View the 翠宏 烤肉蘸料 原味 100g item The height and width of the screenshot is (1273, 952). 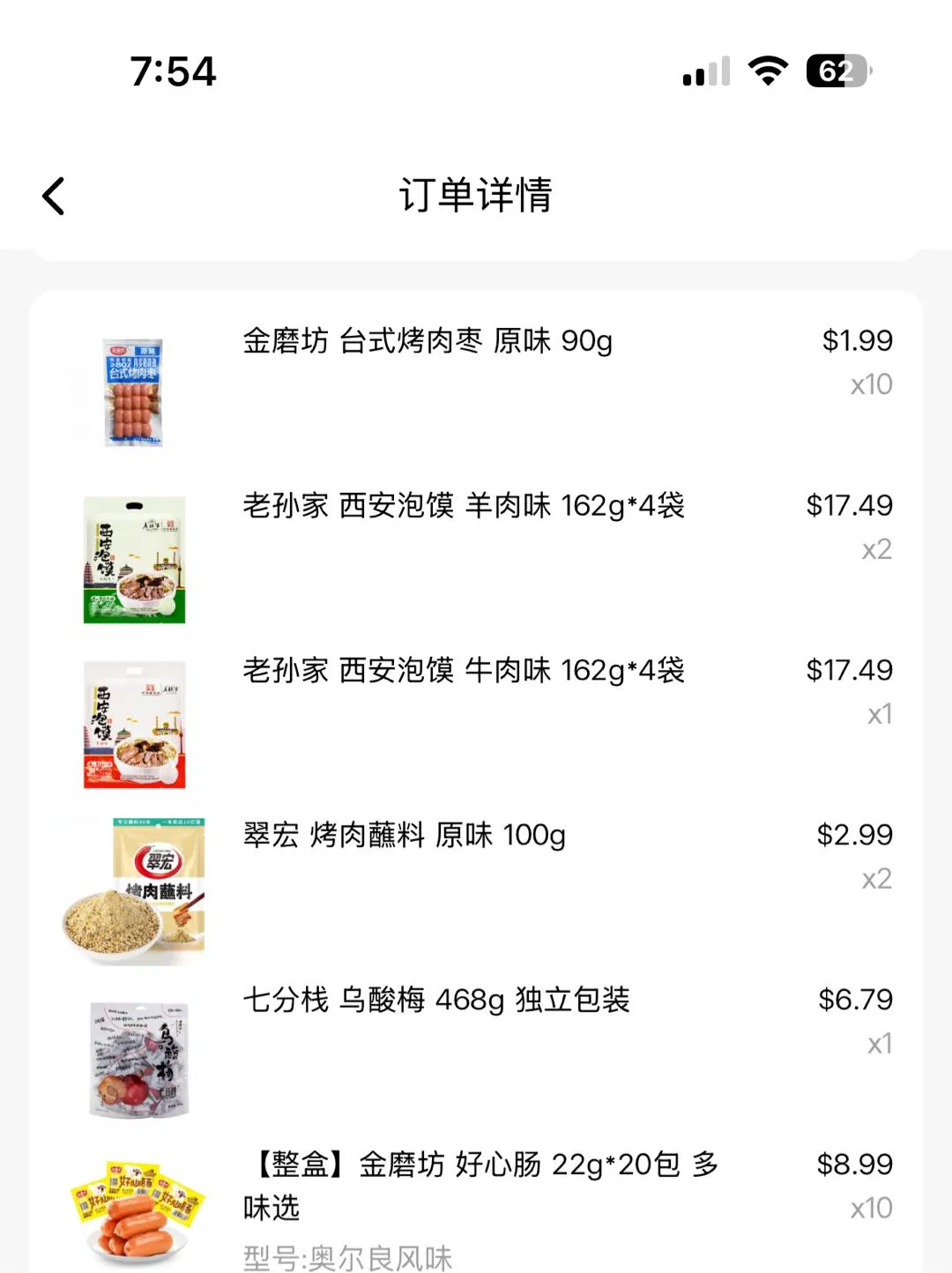(404, 836)
